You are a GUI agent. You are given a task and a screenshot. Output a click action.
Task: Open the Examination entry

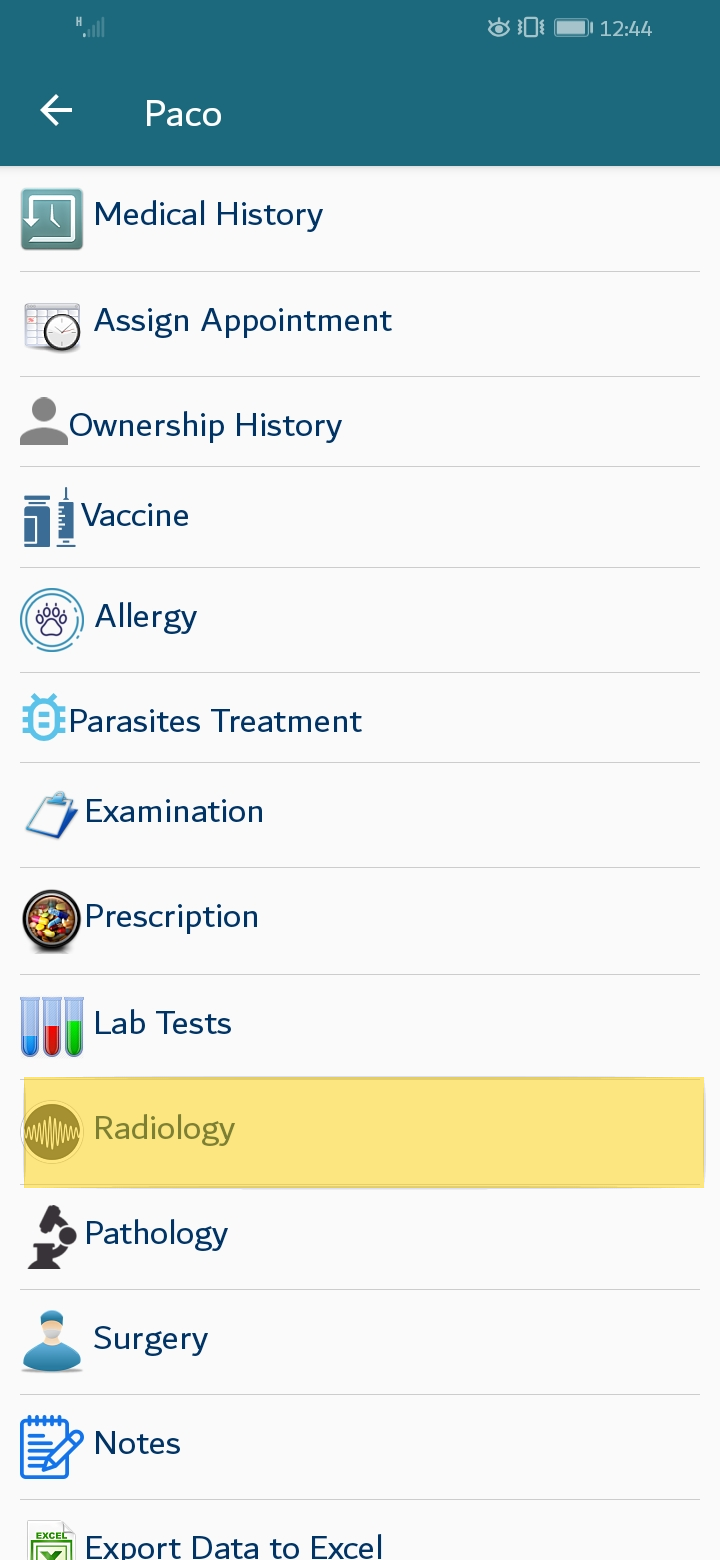(360, 815)
